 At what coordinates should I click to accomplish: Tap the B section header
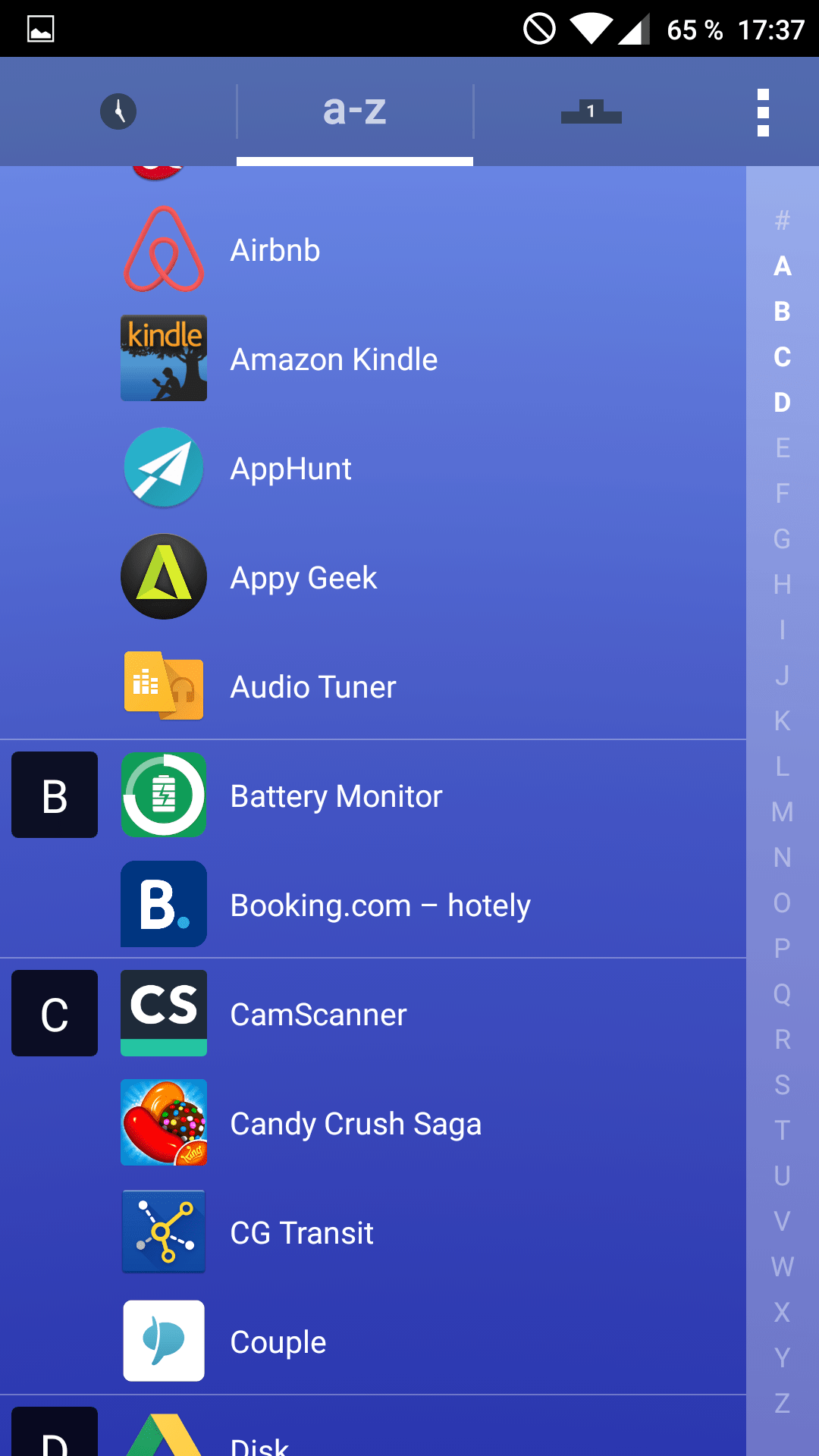click(x=55, y=795)
